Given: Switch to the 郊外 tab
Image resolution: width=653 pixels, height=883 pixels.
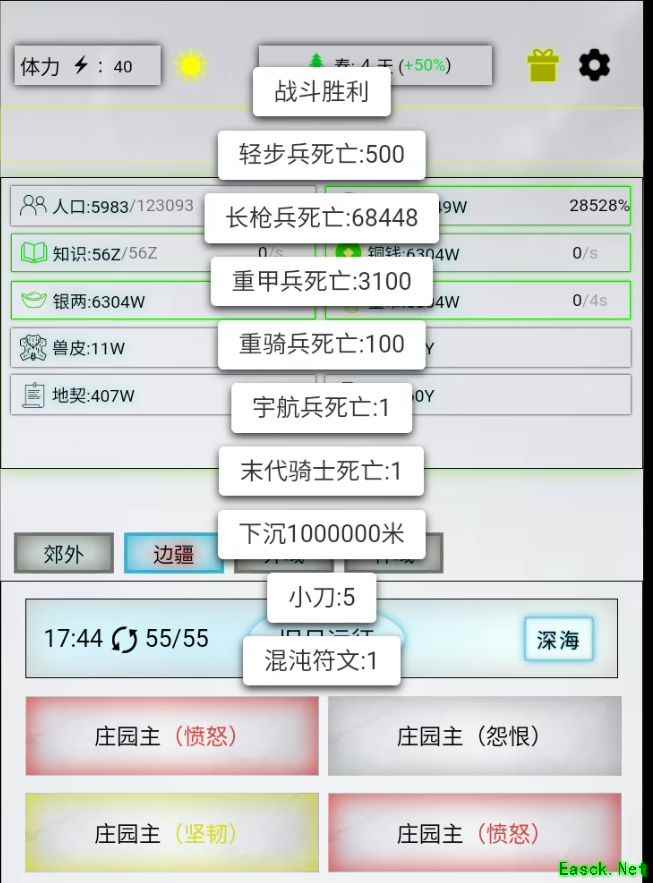Looking at the screenshot, I should click(64, 553).
